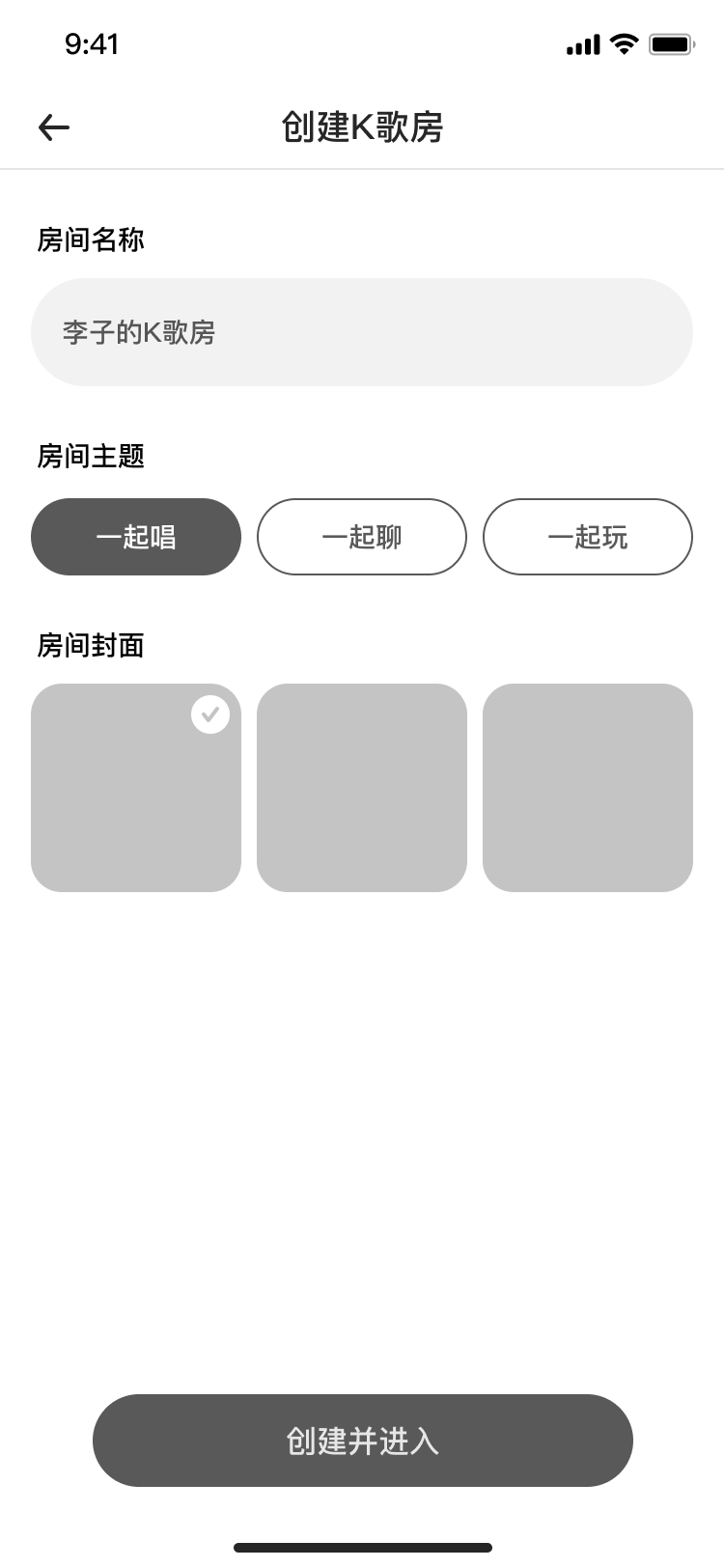This screenshot has height=1568, width=724.
Task: Choose the middle room cover image
Action: pyautogui.click(x=362, y=788)
